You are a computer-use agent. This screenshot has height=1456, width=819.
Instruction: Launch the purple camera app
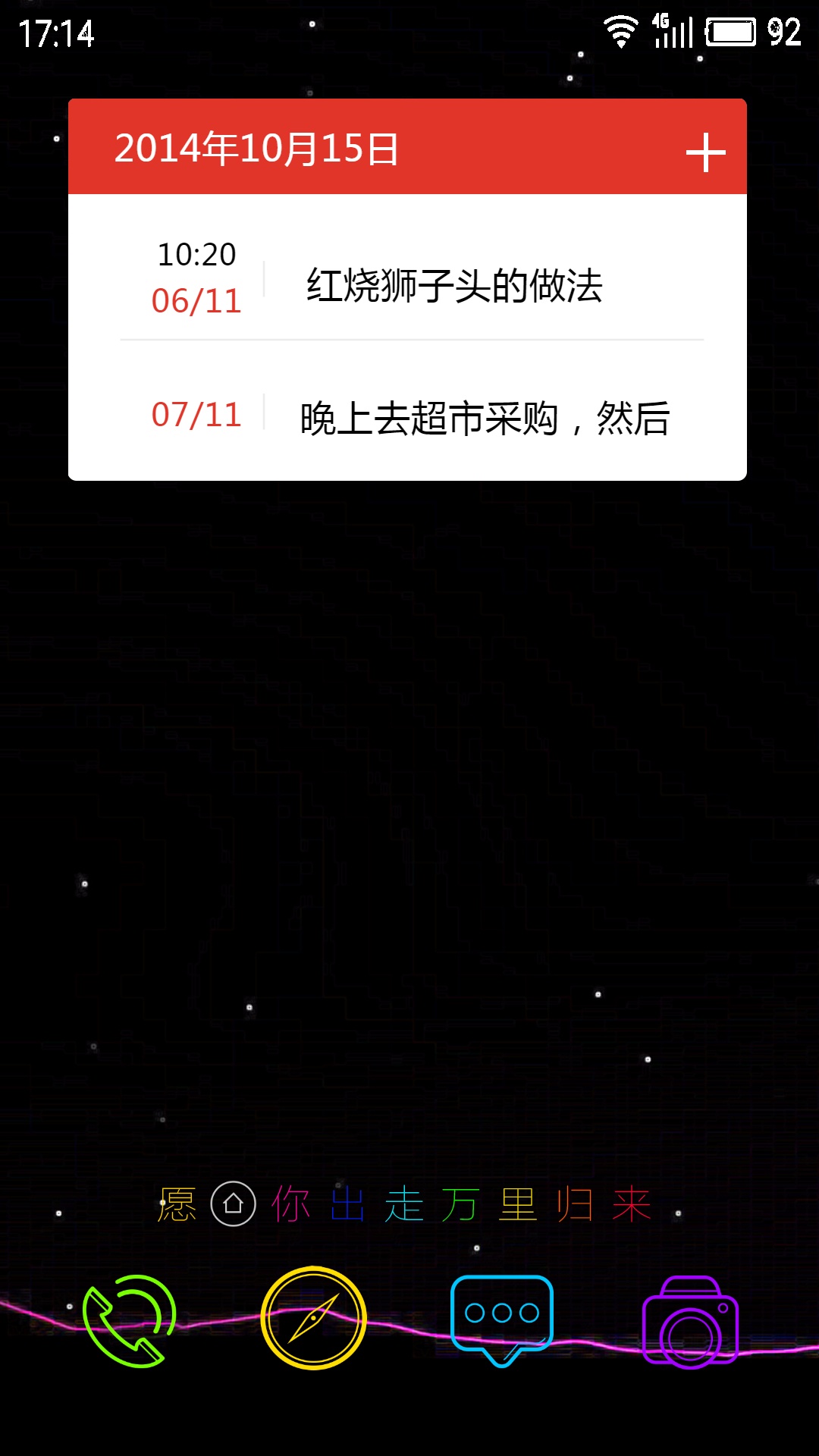coord(691,1322)
